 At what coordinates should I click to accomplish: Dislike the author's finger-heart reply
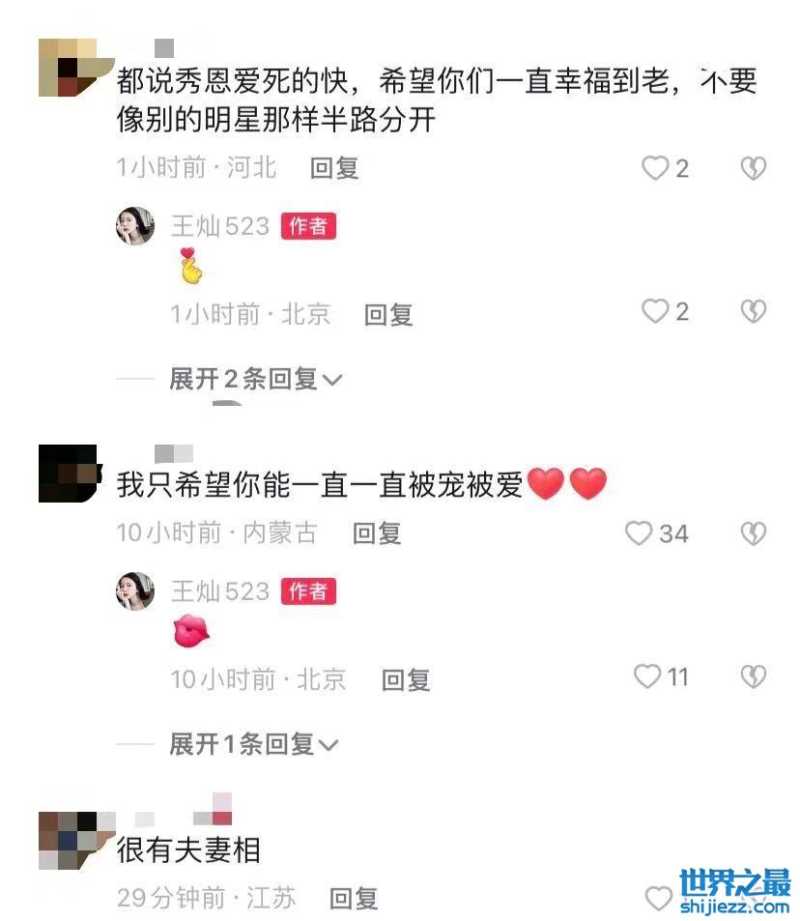tap(752, 312)
